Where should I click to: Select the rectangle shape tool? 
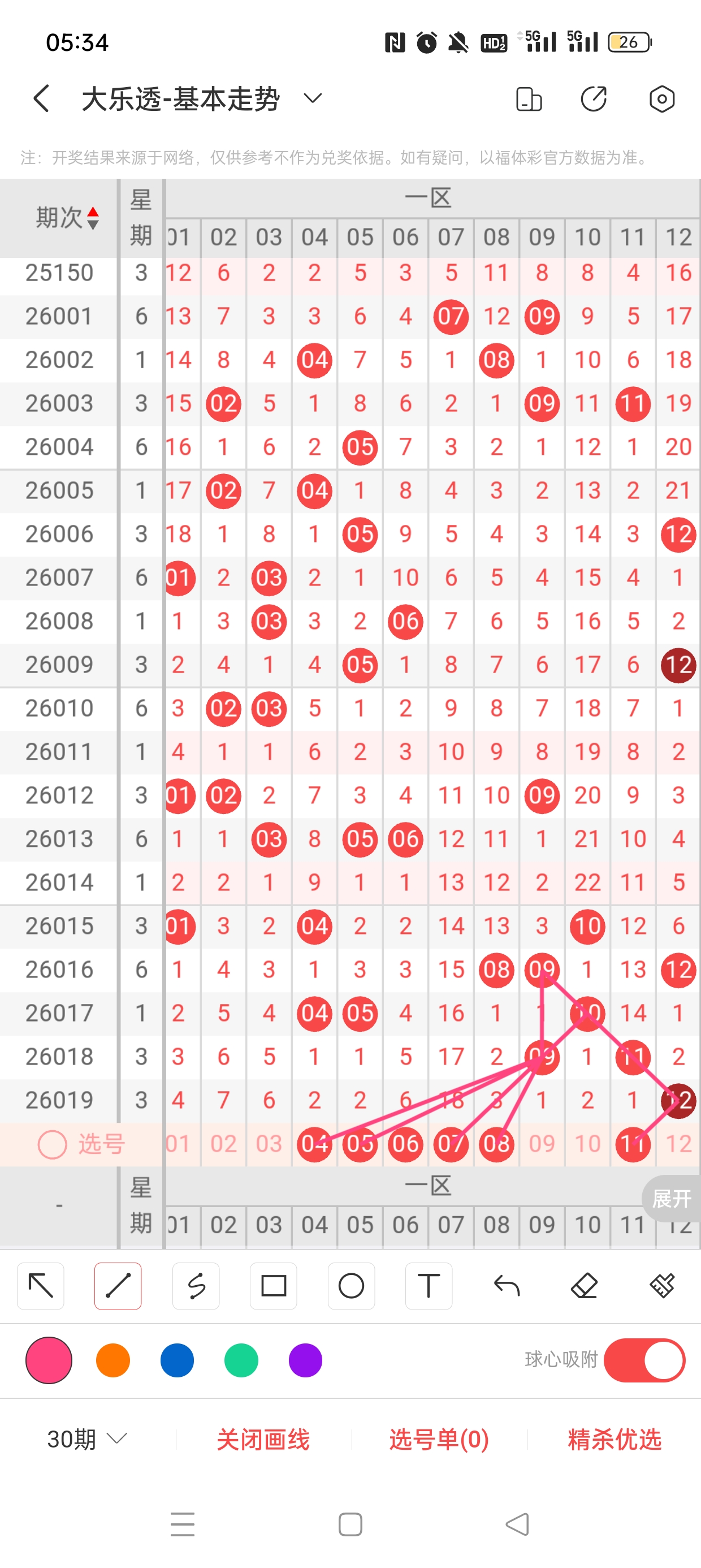[x=273, y=1286]
